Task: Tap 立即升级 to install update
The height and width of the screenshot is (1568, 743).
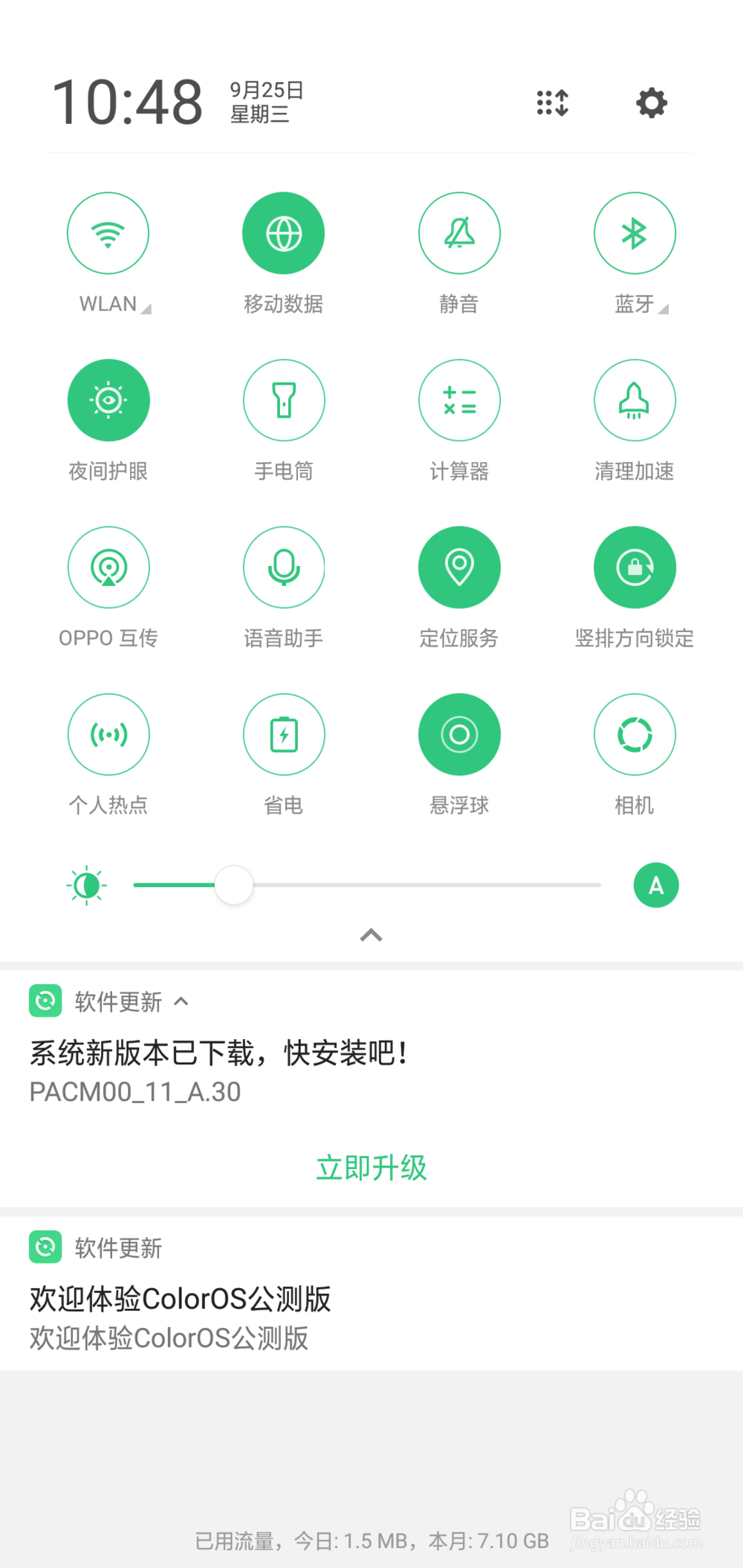Action: click(371, 1167)
